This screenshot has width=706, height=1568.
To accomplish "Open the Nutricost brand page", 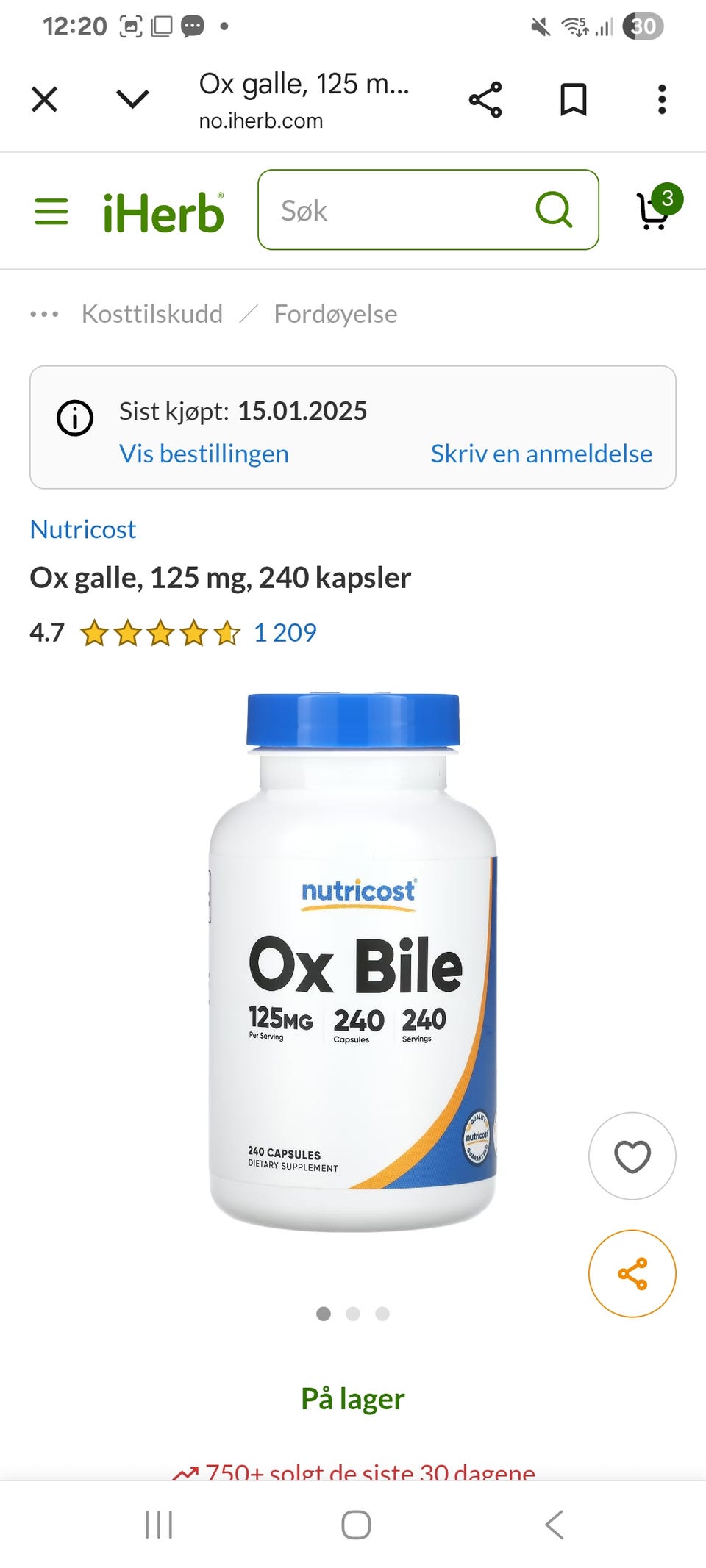I will (x=83, y=529).
